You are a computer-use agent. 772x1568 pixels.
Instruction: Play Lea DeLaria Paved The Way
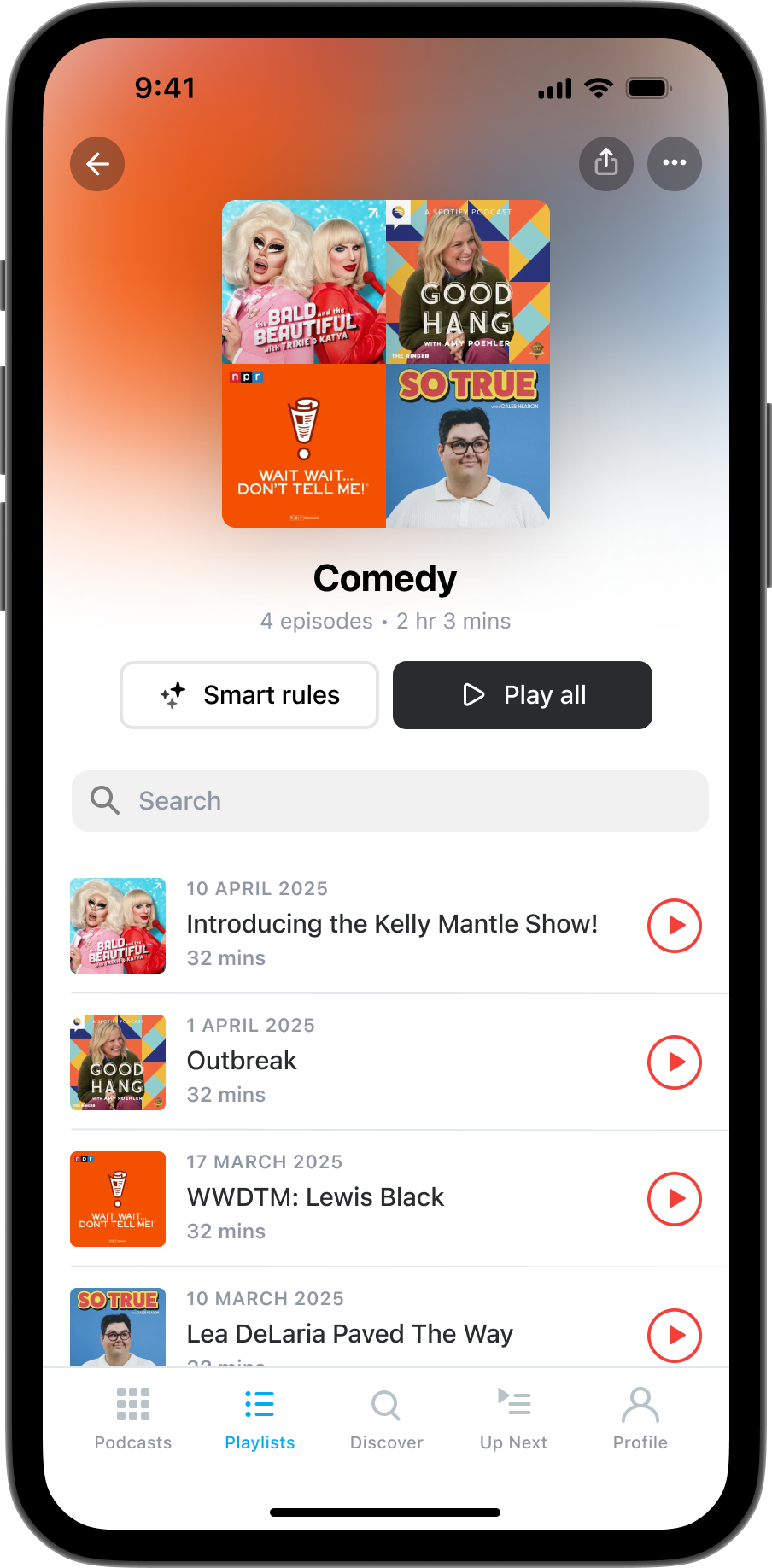pyautogui.click(x=675, y=1335)
